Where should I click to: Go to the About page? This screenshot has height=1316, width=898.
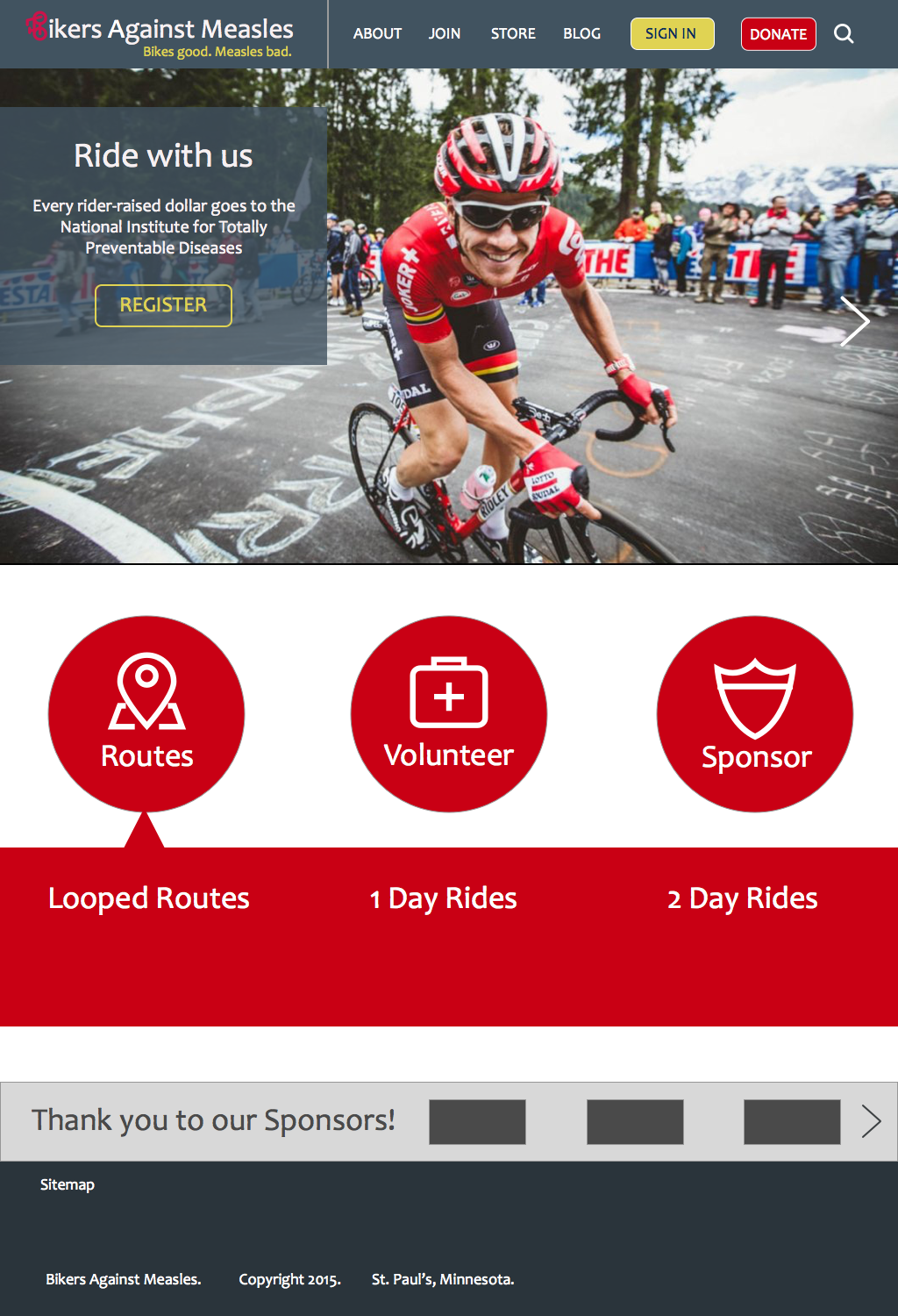pos(377,34)
